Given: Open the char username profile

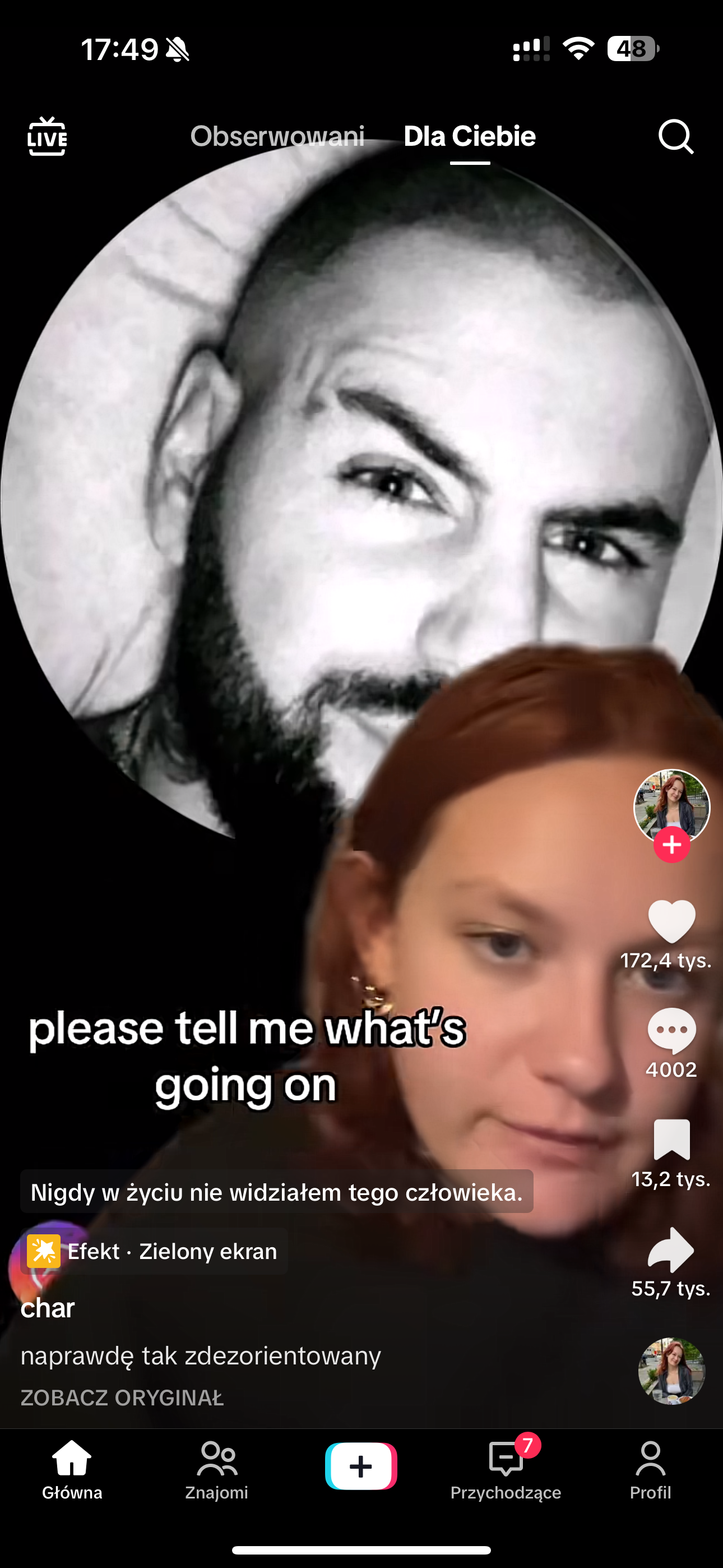Looking at the screenshot, I should 48,1307.
